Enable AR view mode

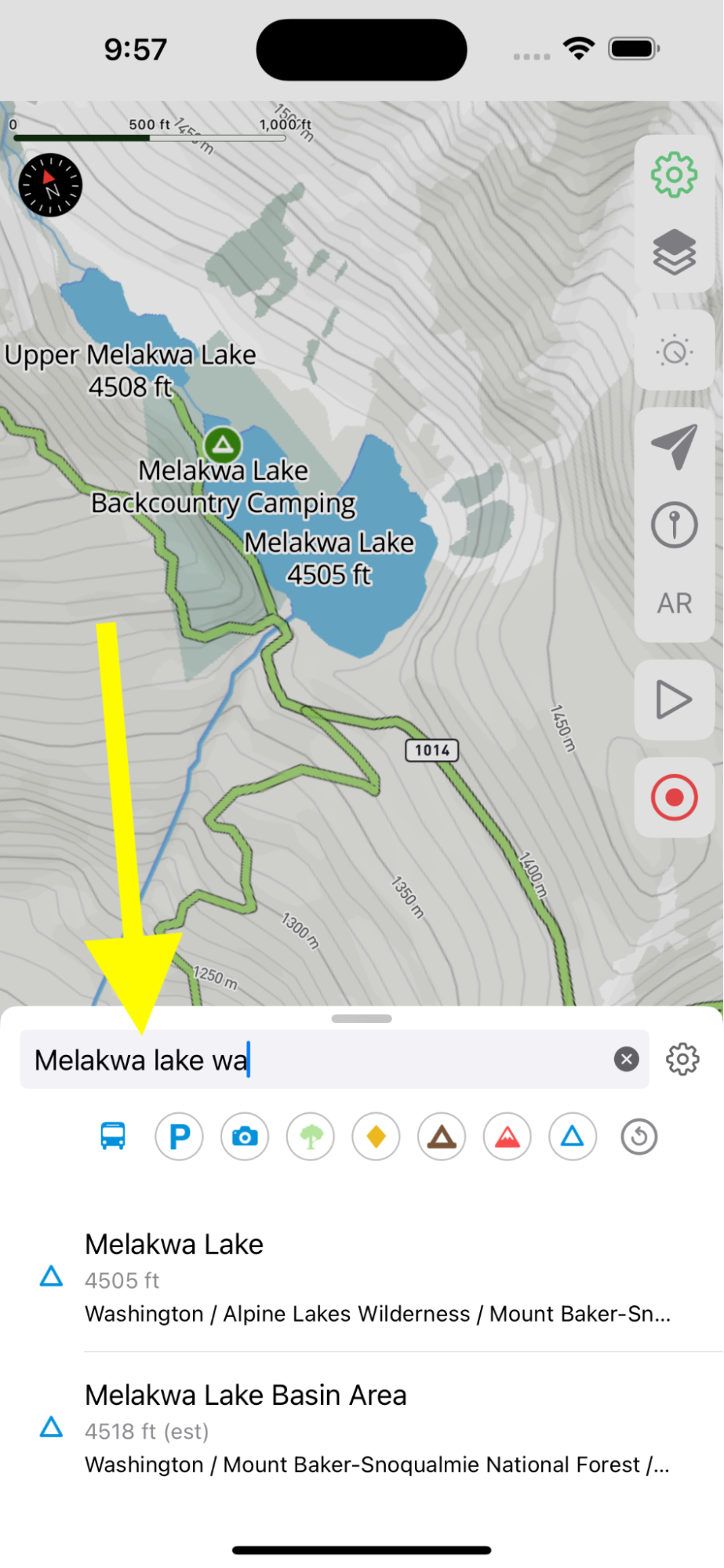coord(674,603)
